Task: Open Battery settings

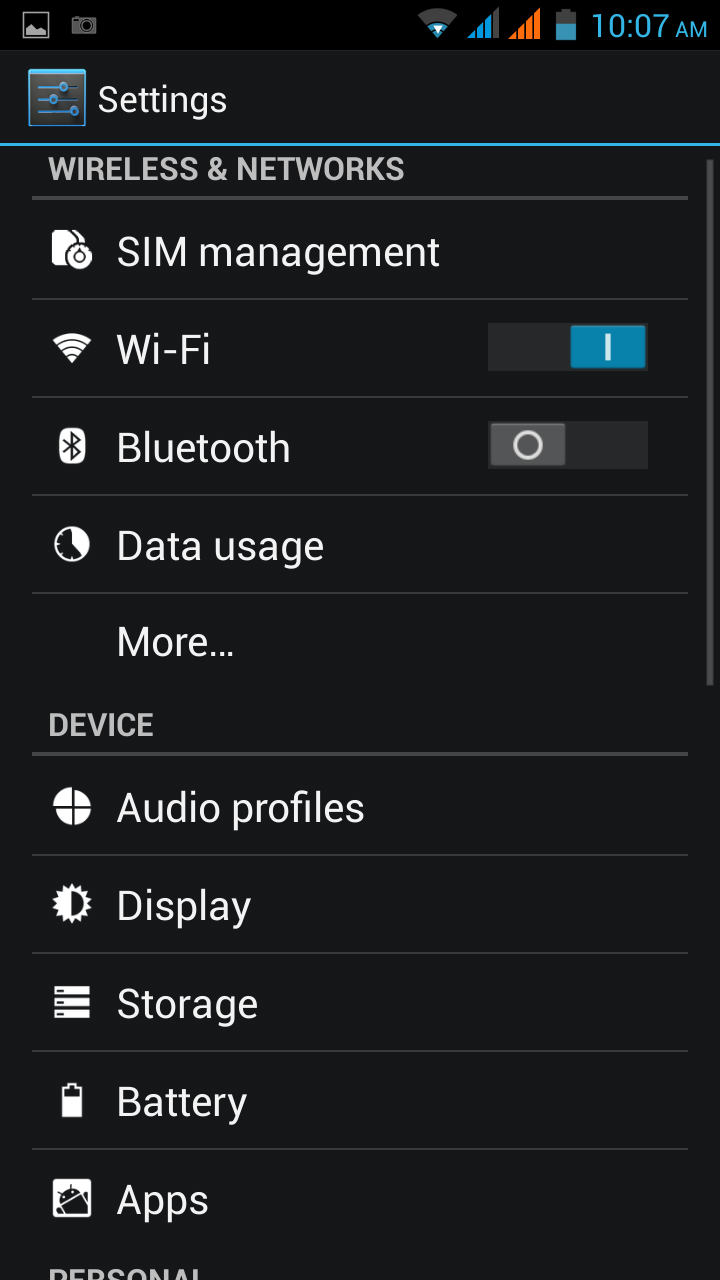Action: (x=181, y=1101)
